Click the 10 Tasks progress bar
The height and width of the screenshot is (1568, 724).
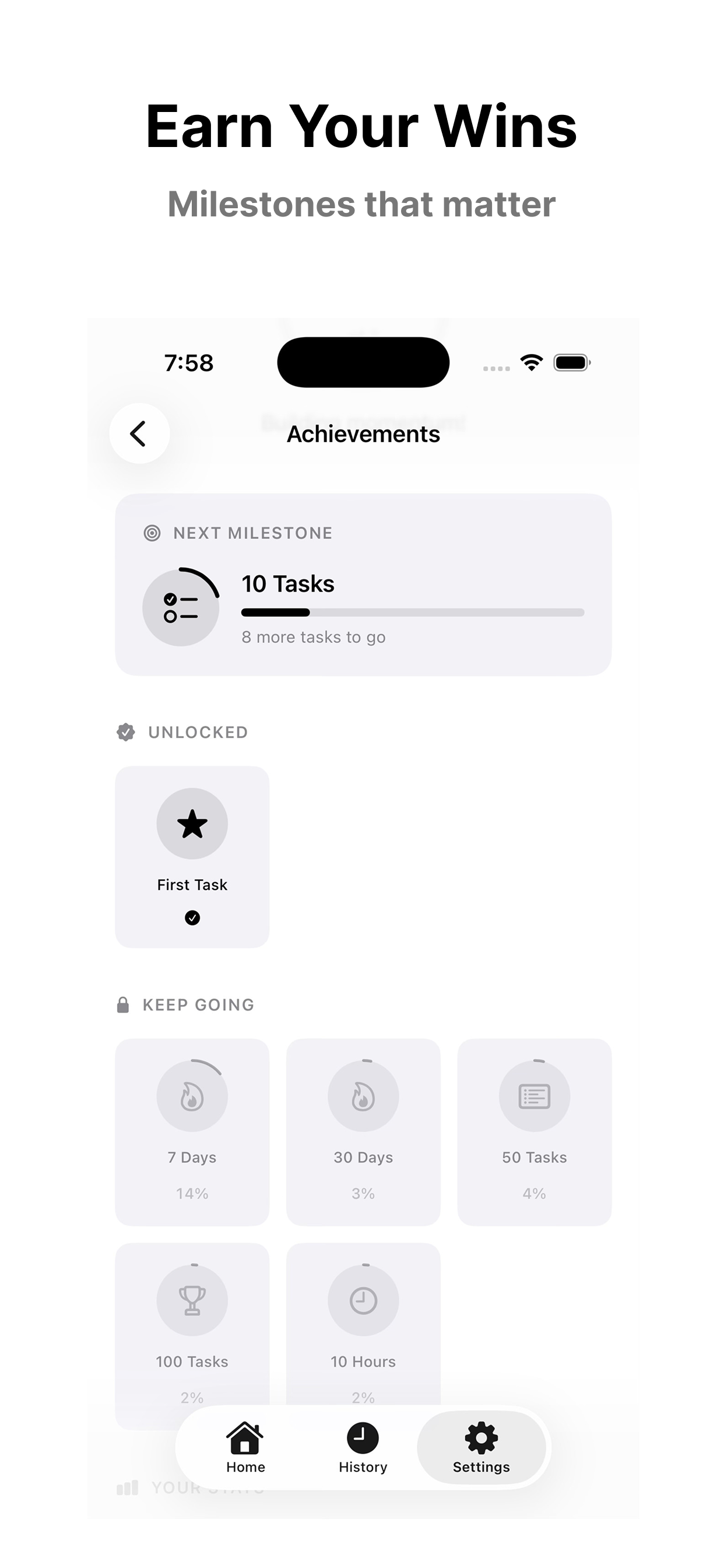(x=413, y=612)
